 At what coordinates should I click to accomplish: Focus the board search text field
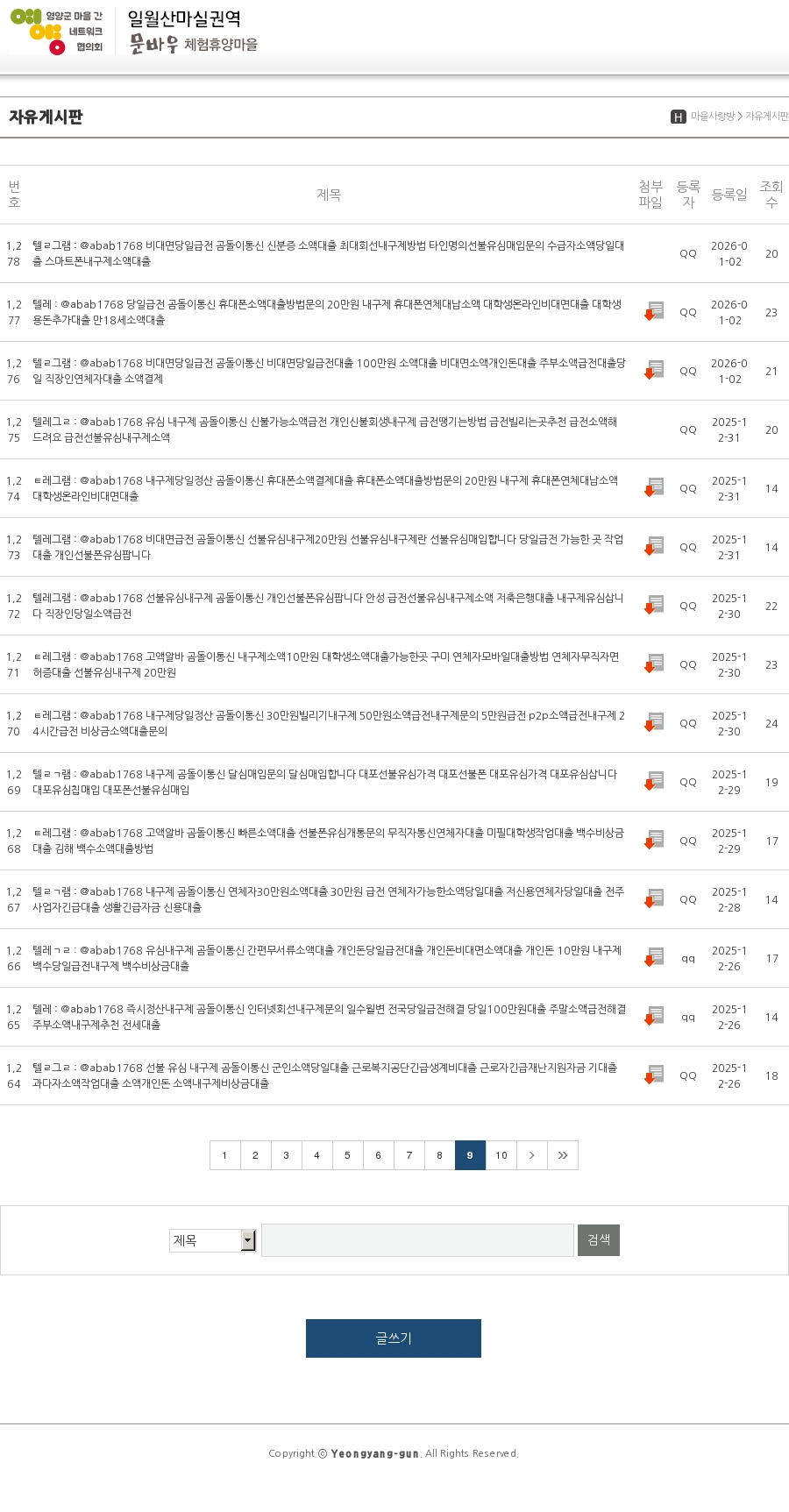pos(417,1240)
